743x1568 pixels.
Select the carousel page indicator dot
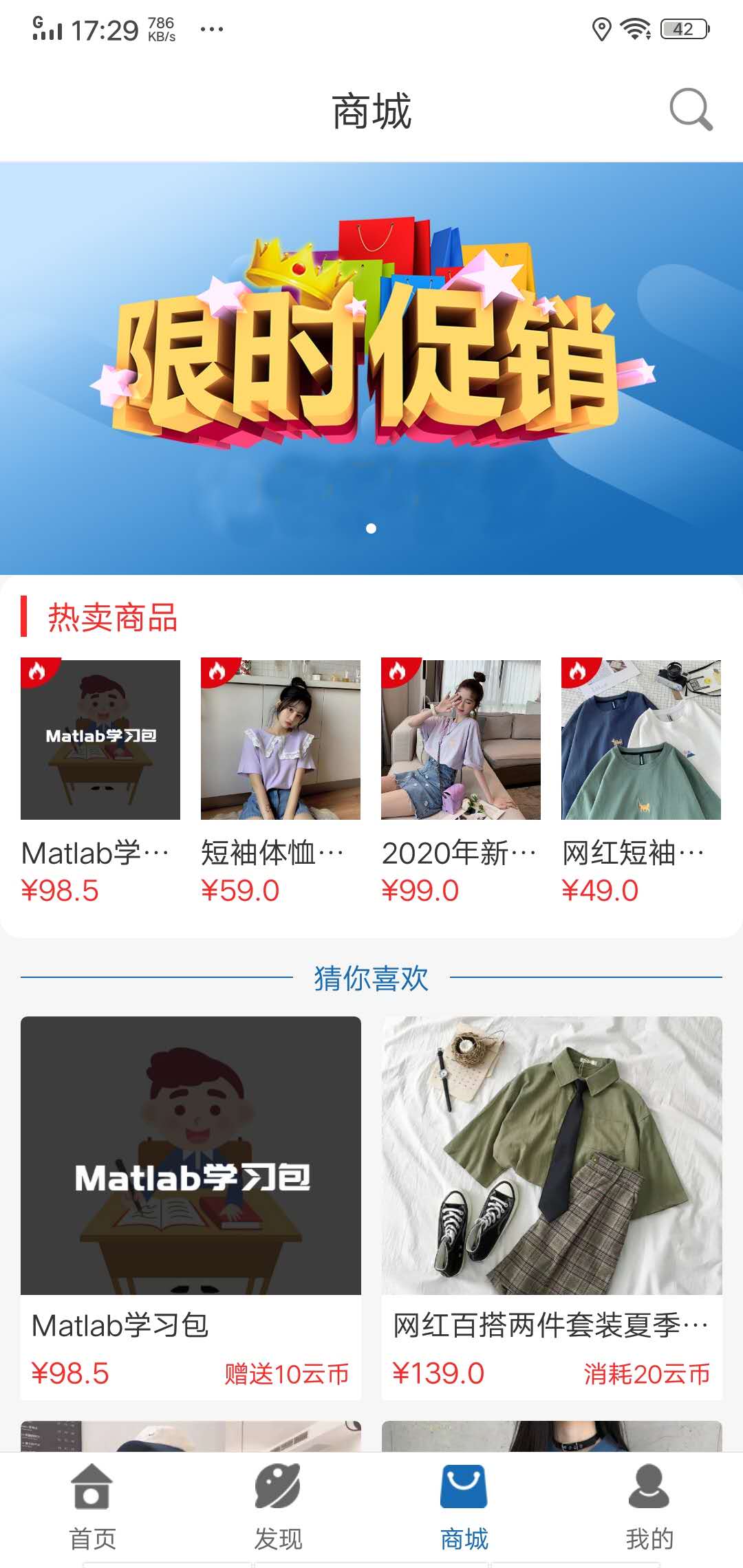pos(371,530)
